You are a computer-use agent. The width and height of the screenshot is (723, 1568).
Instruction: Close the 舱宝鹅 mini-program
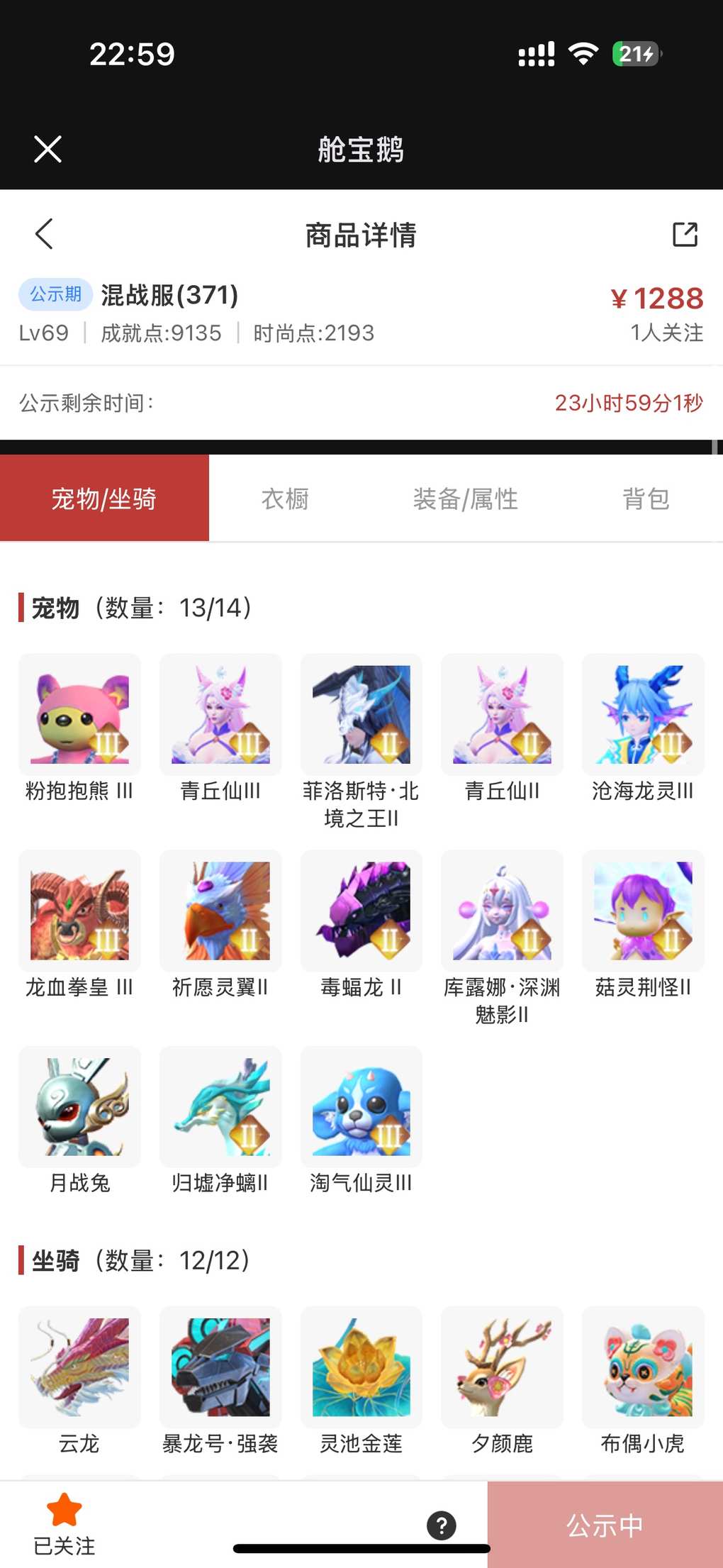[47, 149]
